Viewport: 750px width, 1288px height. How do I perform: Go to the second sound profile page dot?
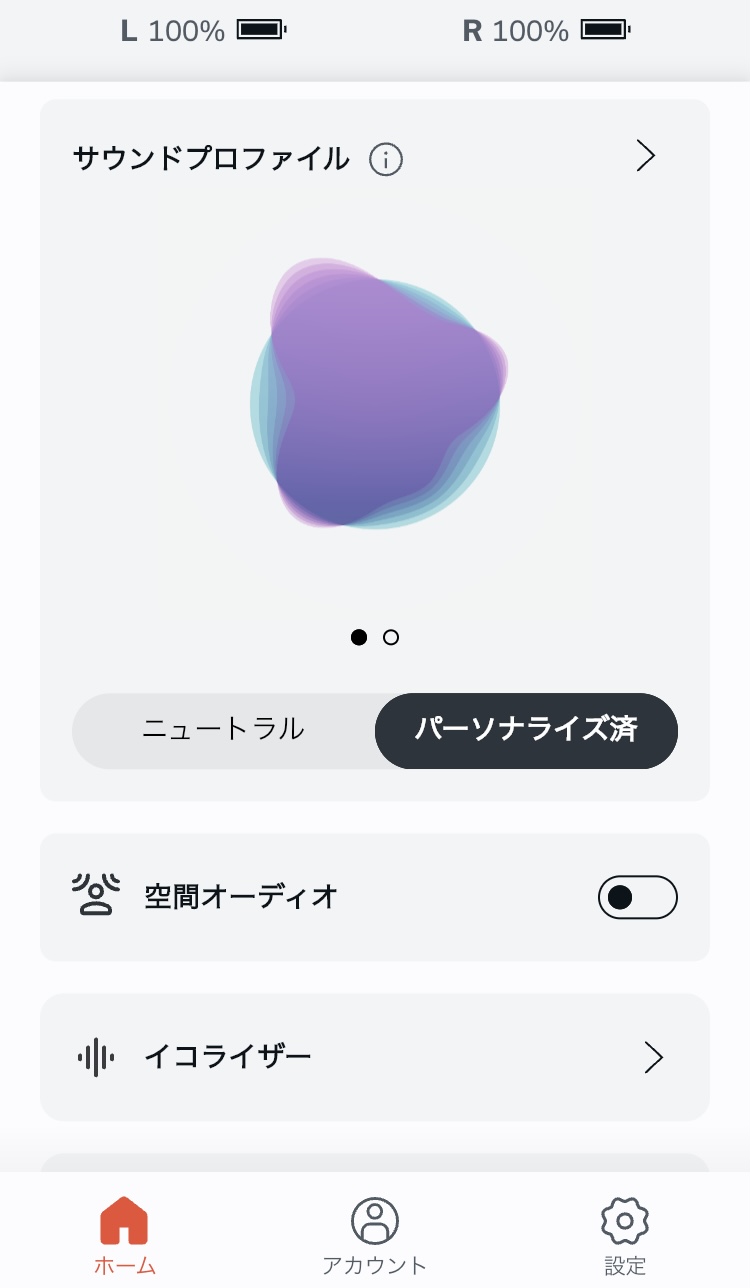tap(391, 637)
